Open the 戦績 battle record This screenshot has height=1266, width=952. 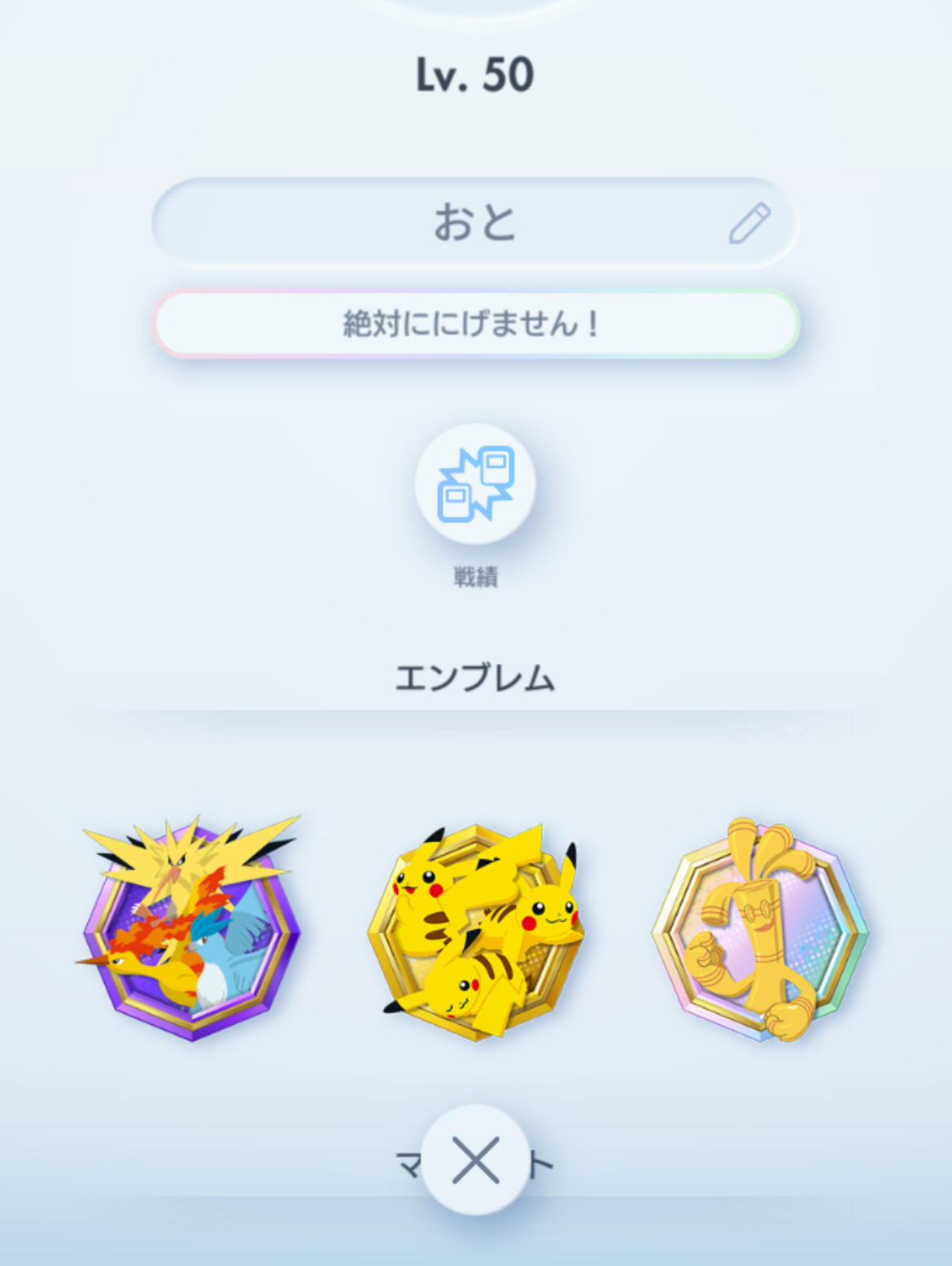pos(475,485)
